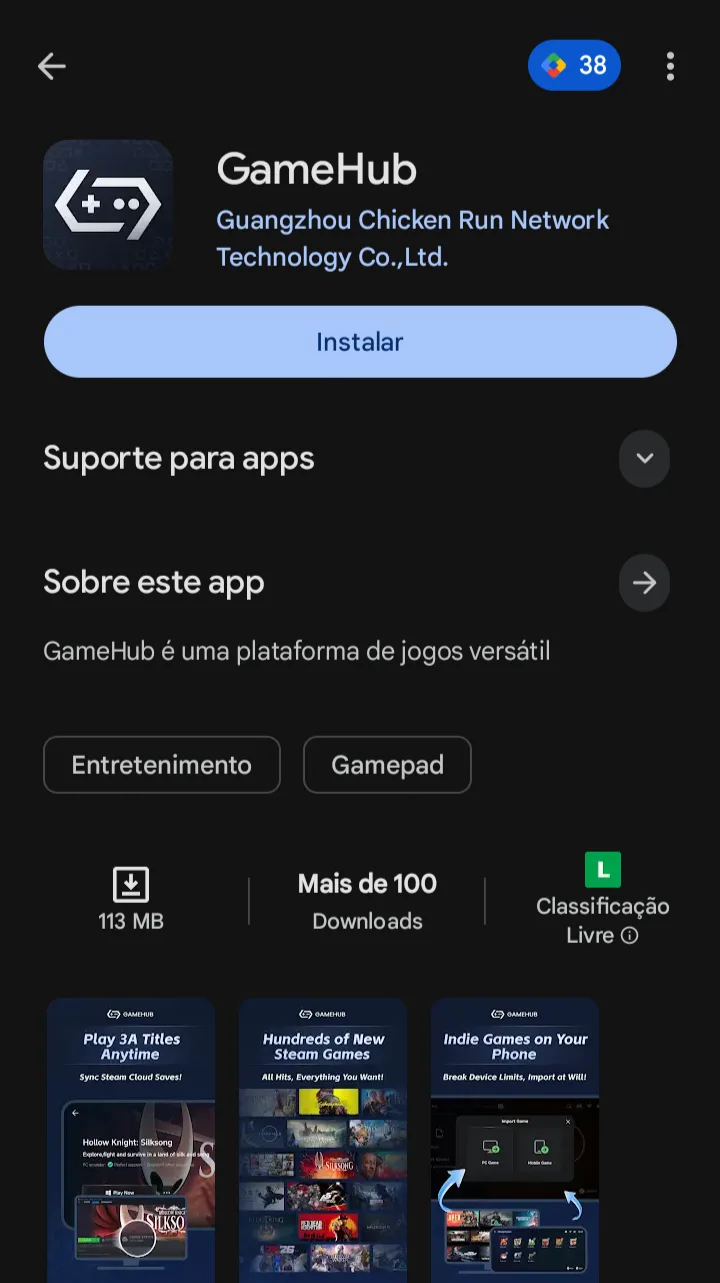Tap Instalar to install GameHub
The height and width of the screenshot is (1283, 720).
pos(360,342)
